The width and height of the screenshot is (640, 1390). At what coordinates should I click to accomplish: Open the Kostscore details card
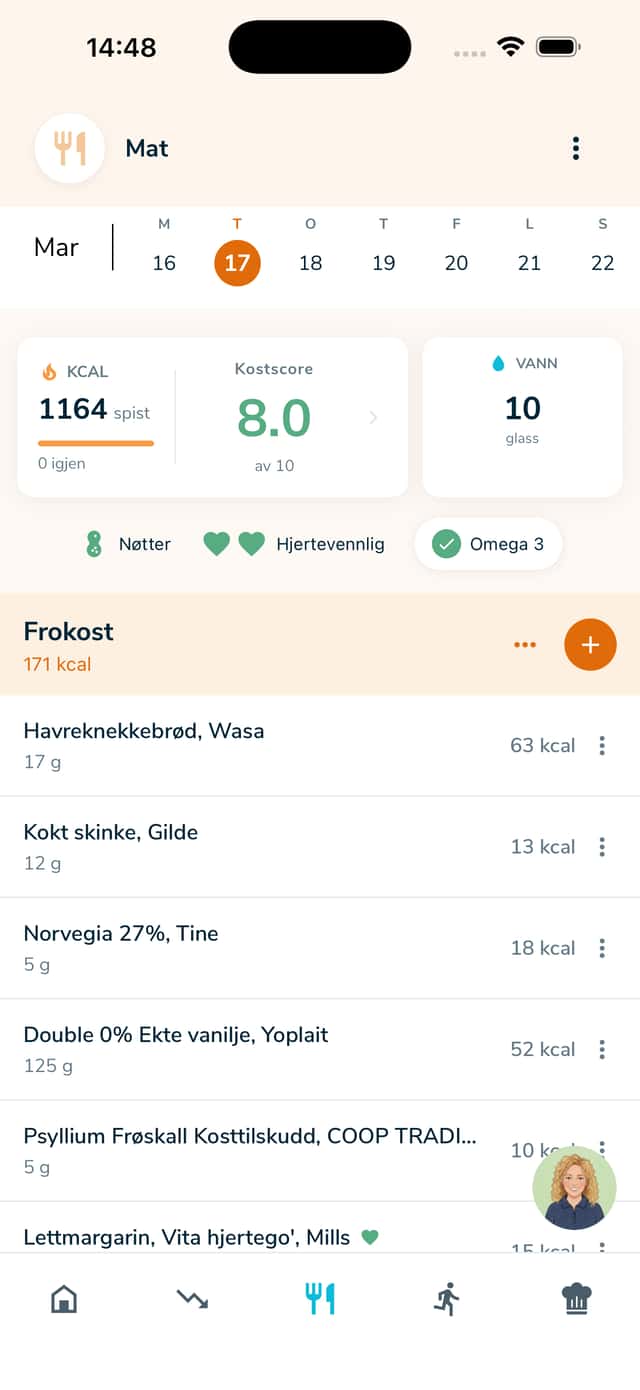[290, 417]
